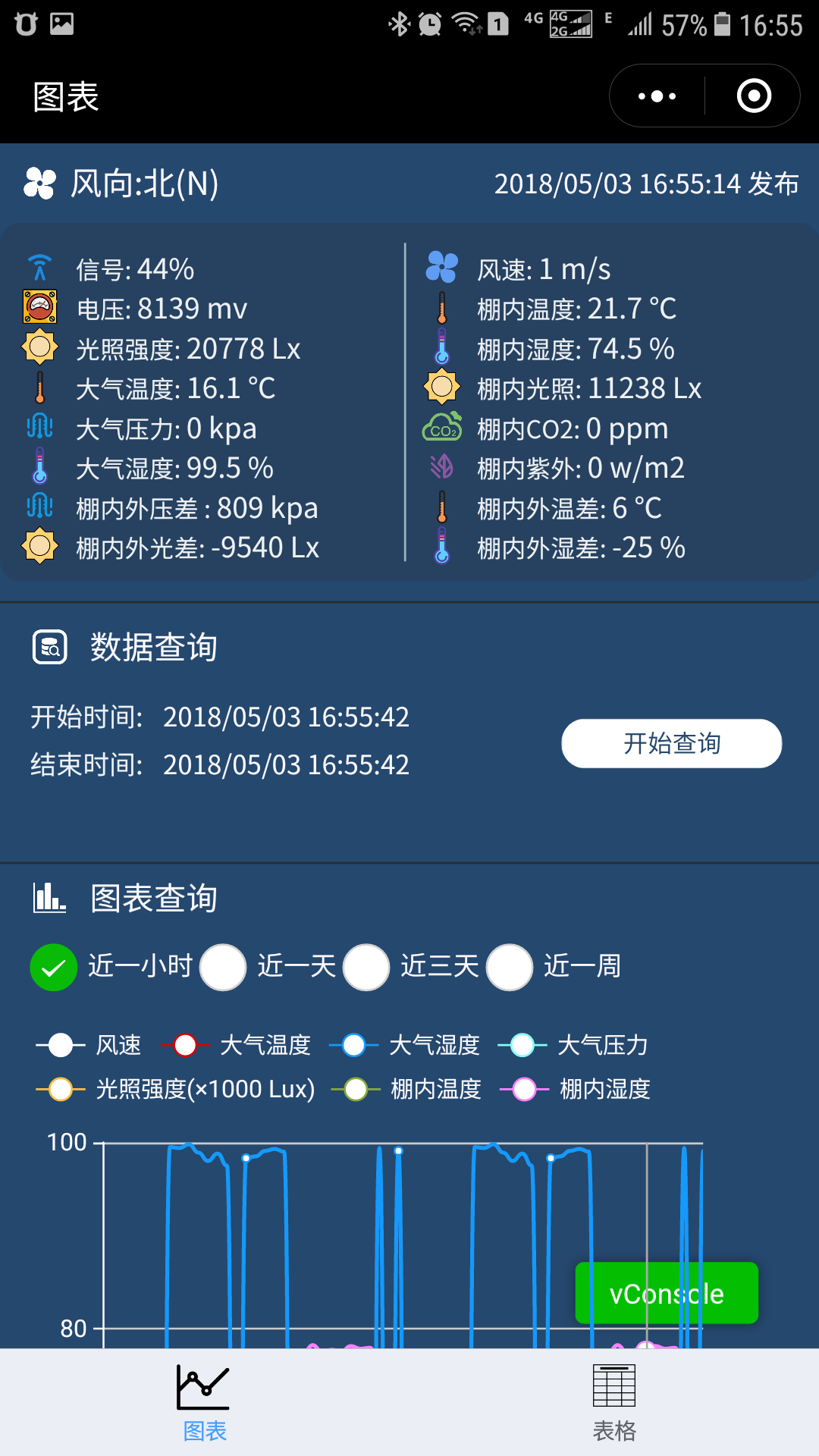
Task: Toggle the 棚内温度 chart series
Action: [407, 1089]
